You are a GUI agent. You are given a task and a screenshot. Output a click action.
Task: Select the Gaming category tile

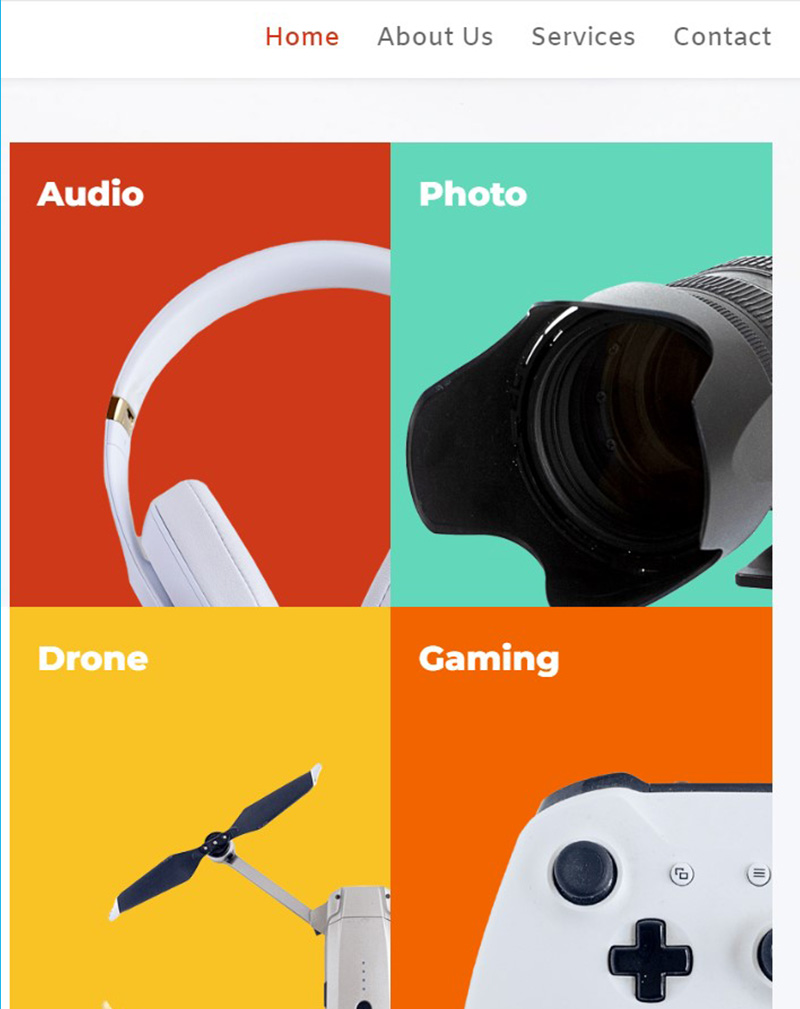click(x=581, y=808)
